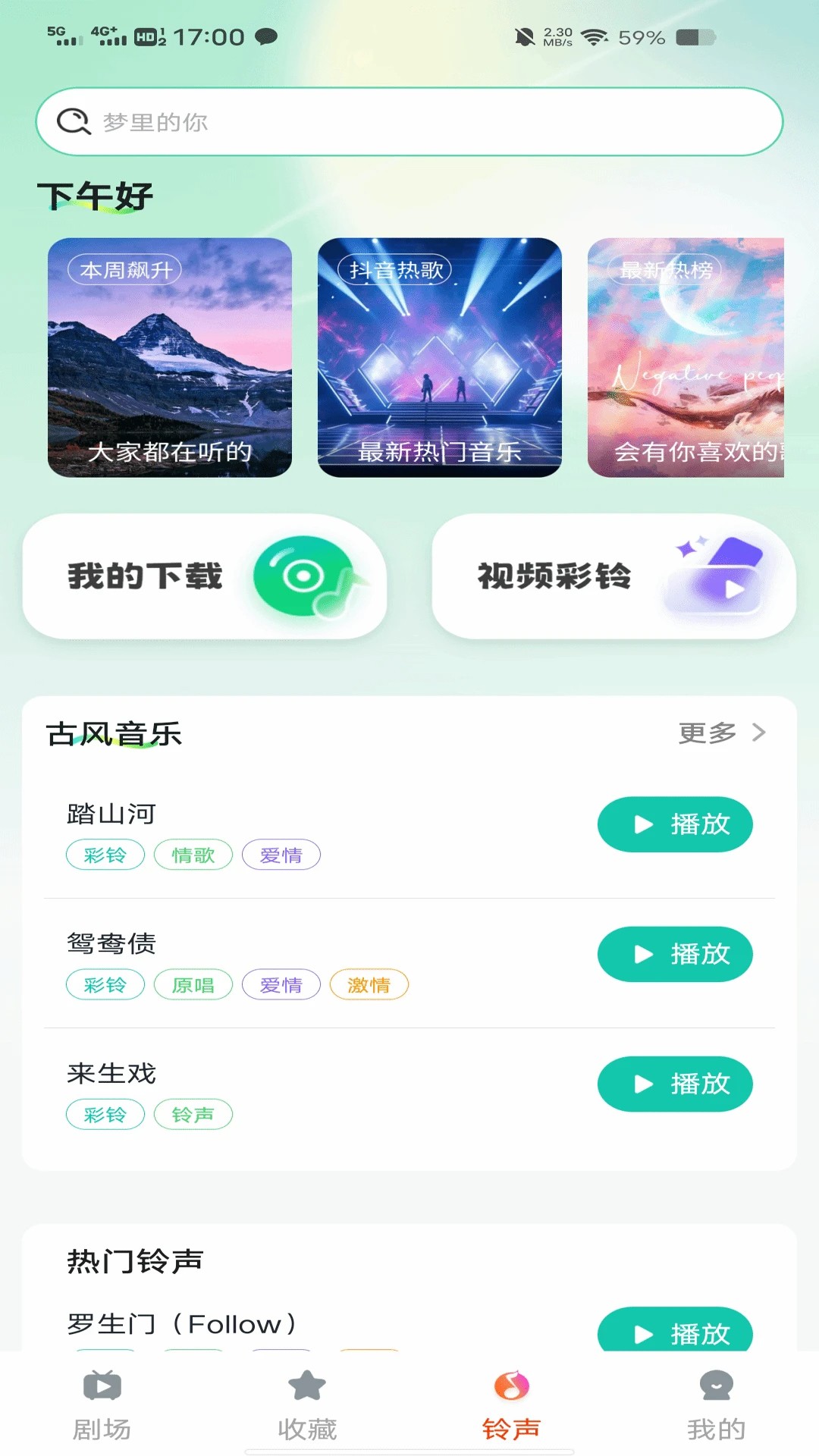Screen dimensions: 819x1456
Task: Click the search magnifier icon
Action: (x=74, y=121)
